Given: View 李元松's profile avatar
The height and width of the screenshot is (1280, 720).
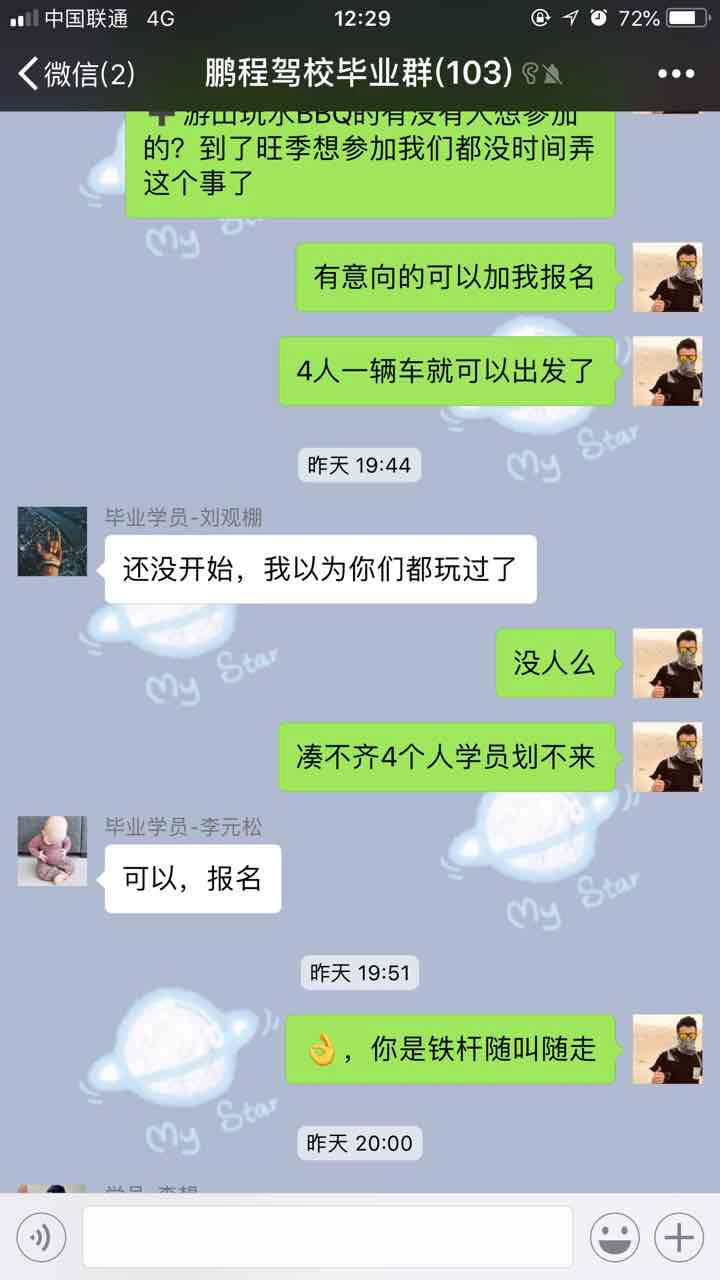Looking at the screenshot, I should 52,850.
